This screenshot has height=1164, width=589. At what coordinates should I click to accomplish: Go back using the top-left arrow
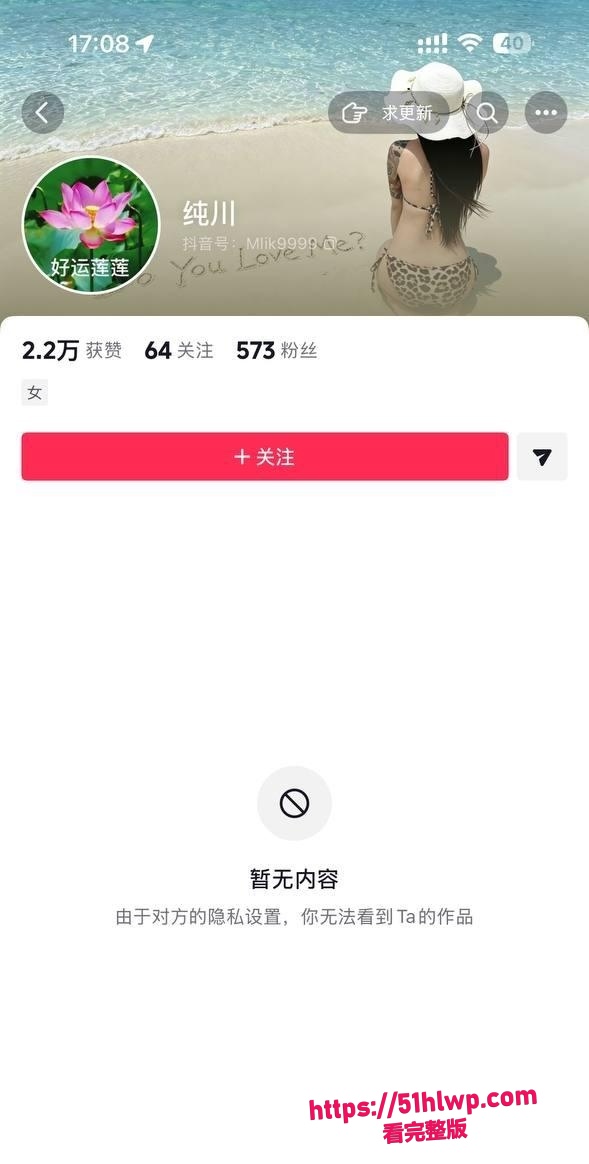pyautogui.click(x=42, y=113)
